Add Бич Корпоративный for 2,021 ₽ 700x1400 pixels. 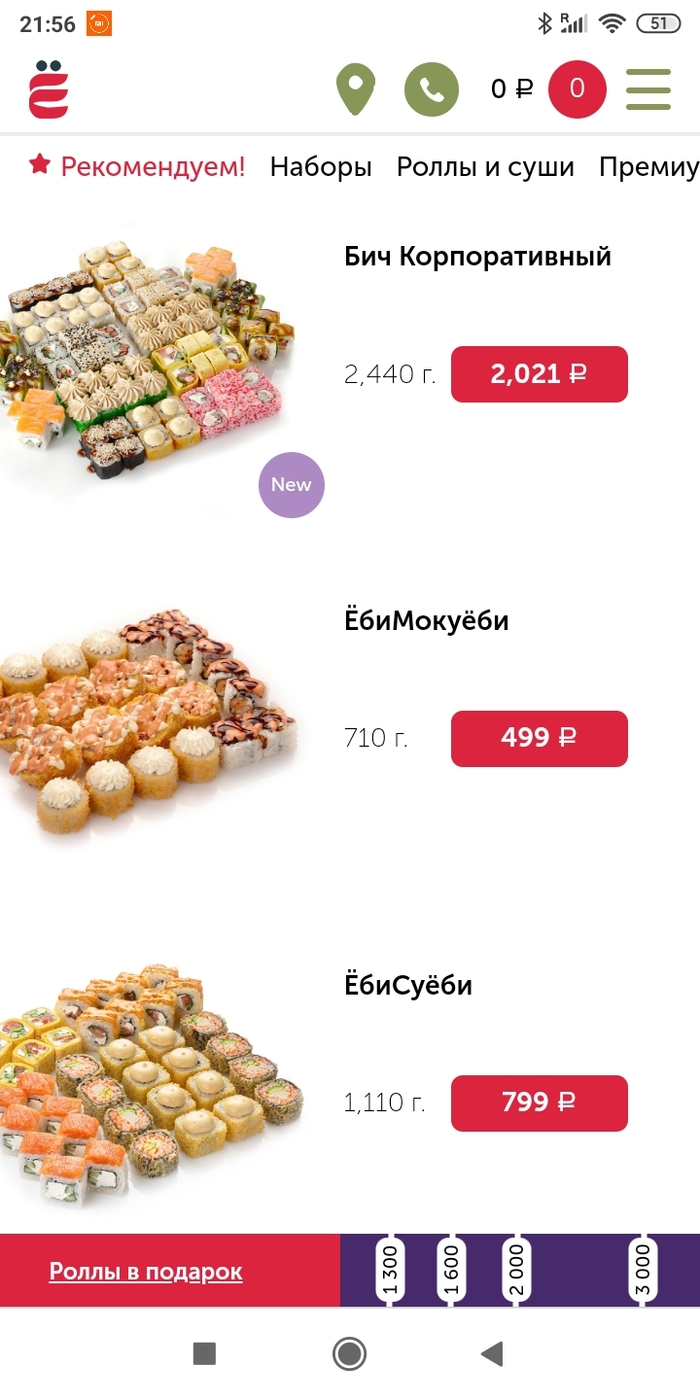(539, 374)
